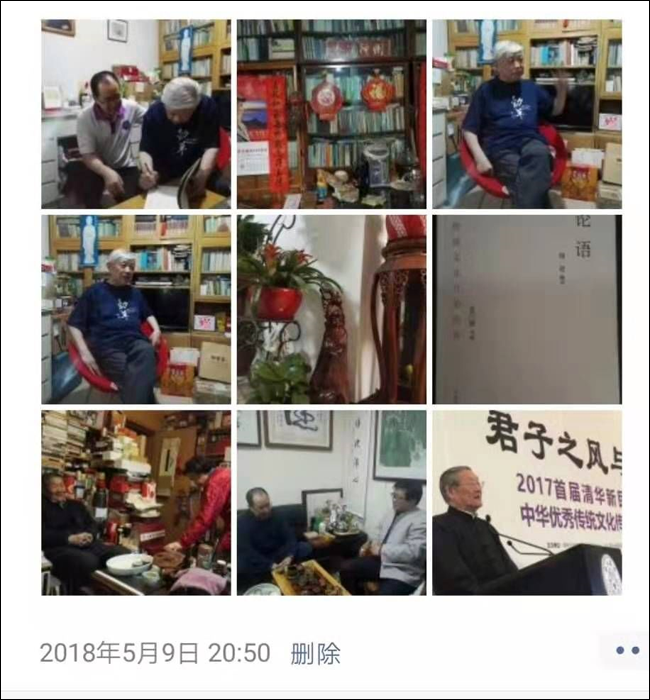Screen dimensions: 650x700
Task: Open the like and comment dots menu
Action: pos(626,651)
